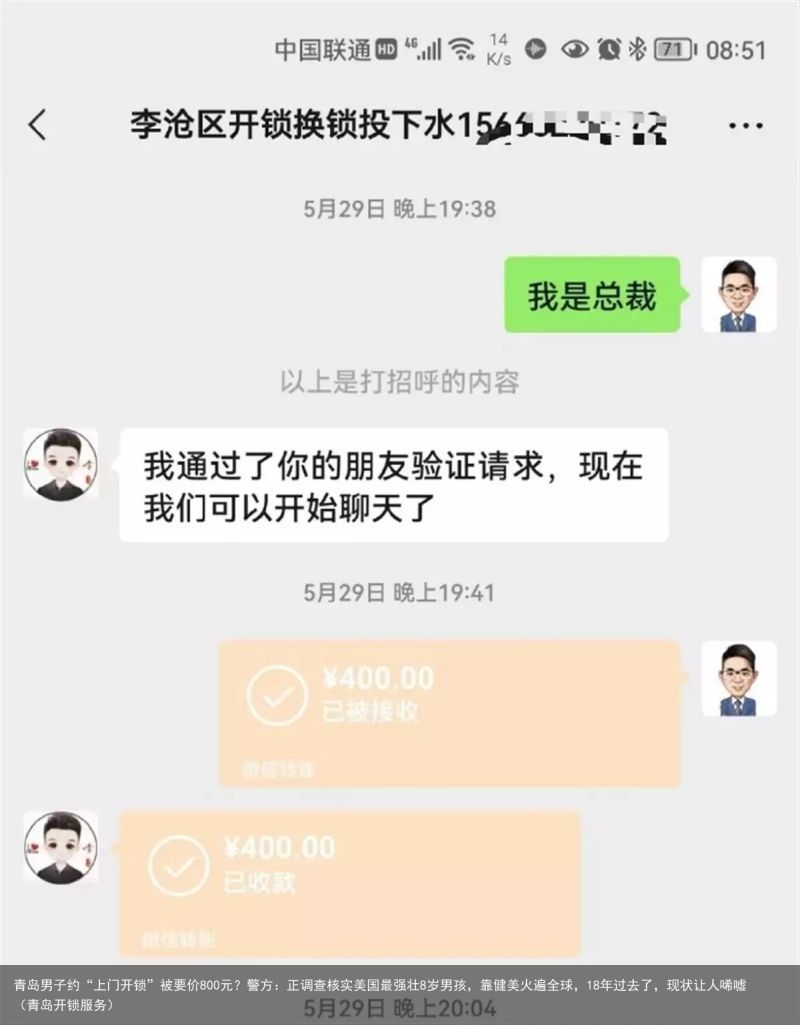The height and width of the screenshot is (1025, 800).
Task: Open the chat's three-dot overflow menu
Action: (746, 127)
